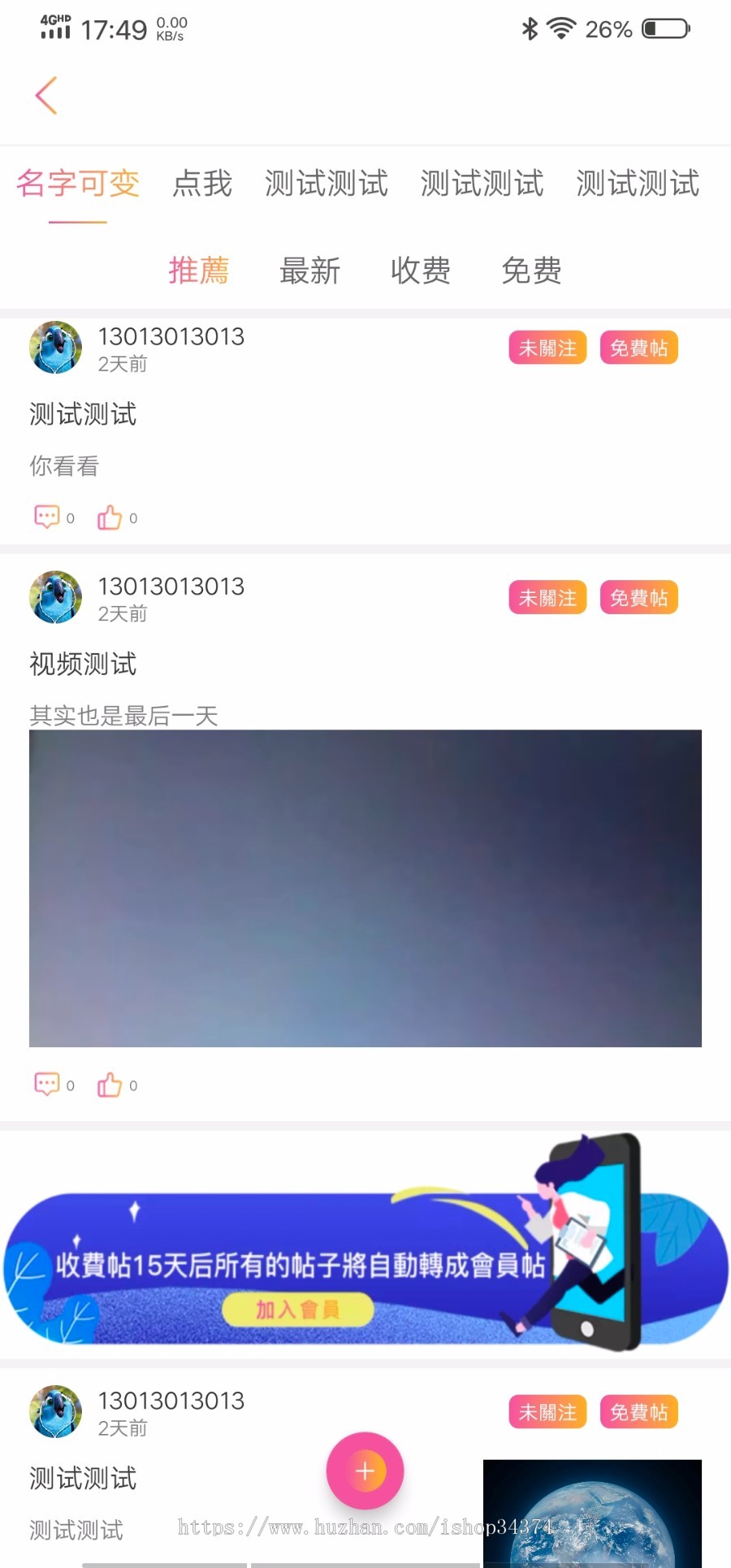Tap the comment bubble icon on first post

(47, 516)
